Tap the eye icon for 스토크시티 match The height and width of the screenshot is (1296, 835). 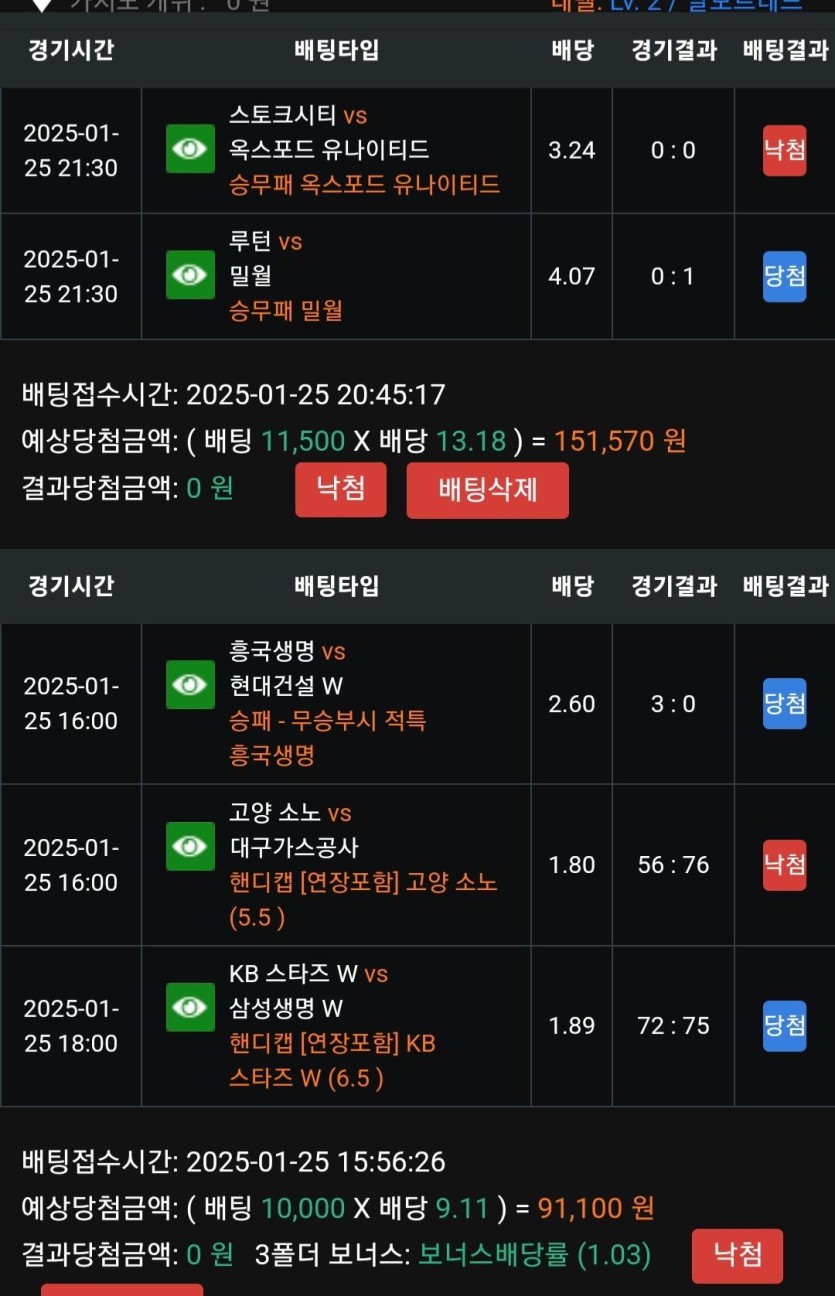pyautogui.click(x=190, y=150)
